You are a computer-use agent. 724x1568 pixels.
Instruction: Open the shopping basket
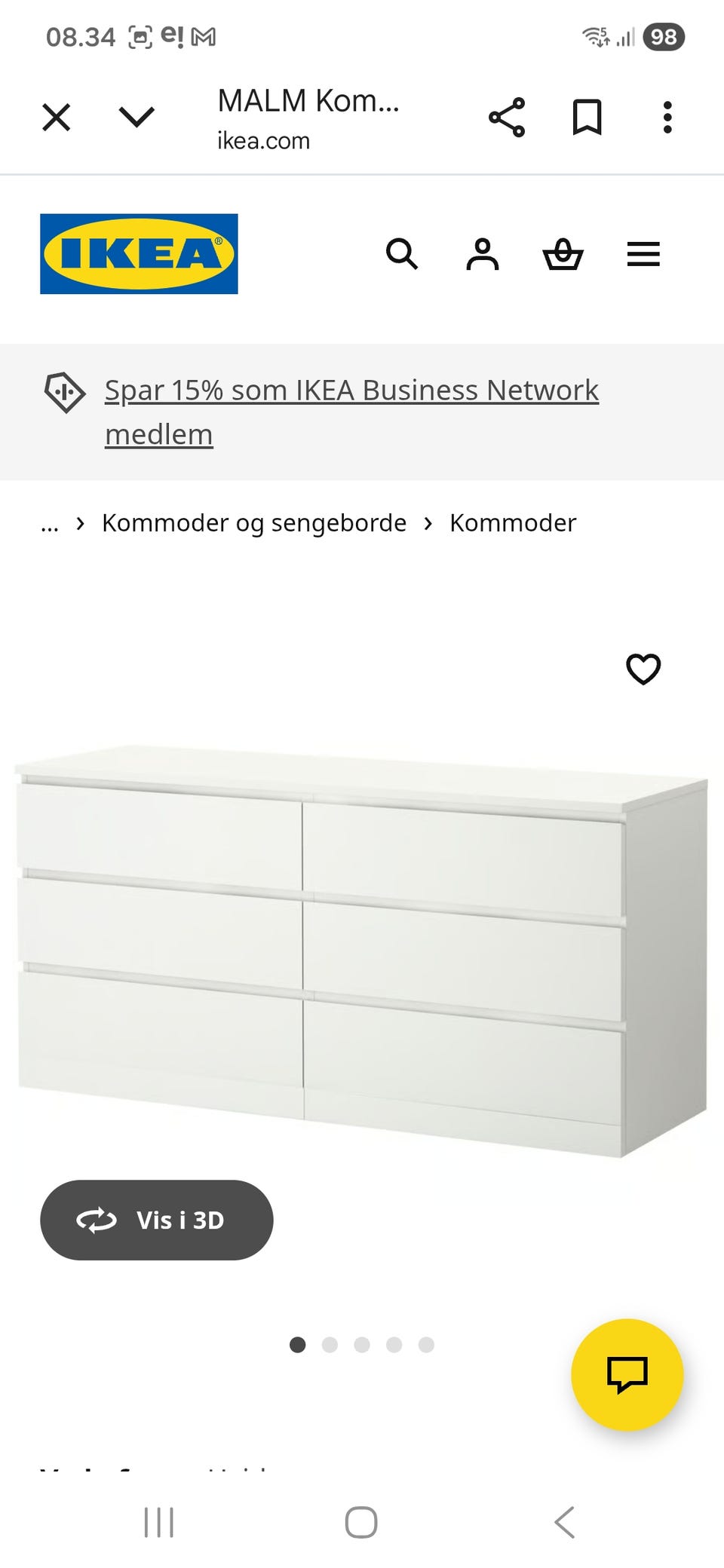point(563,255)
